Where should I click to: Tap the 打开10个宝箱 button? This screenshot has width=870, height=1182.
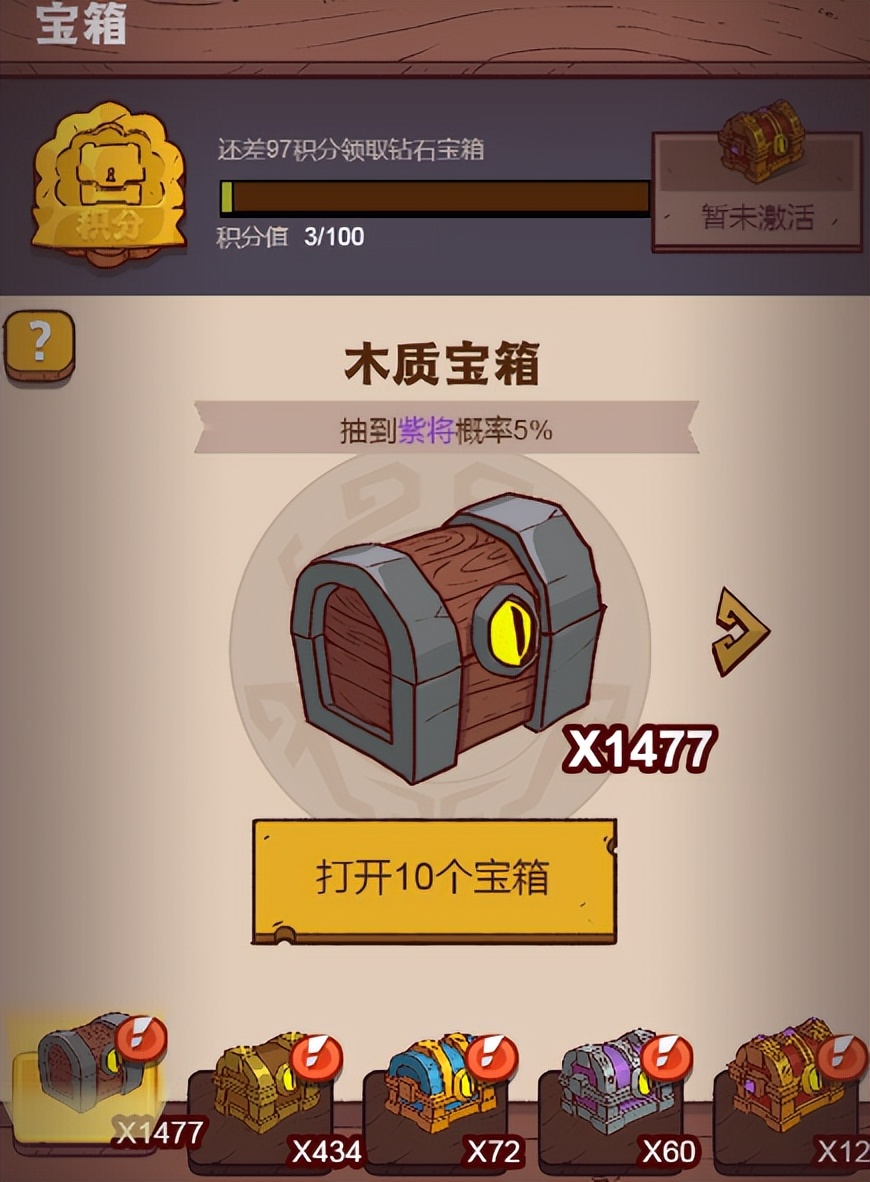(x=433, y=880)
